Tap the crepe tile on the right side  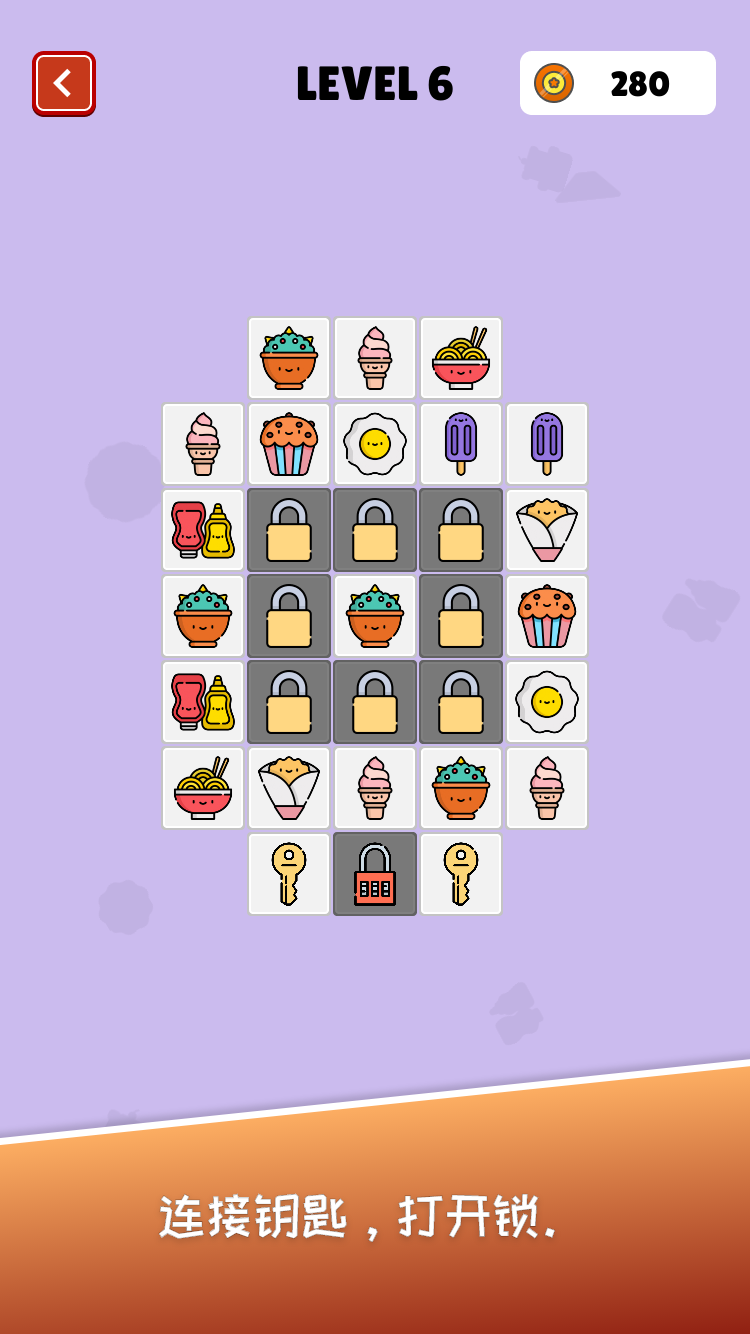[547, 530]
